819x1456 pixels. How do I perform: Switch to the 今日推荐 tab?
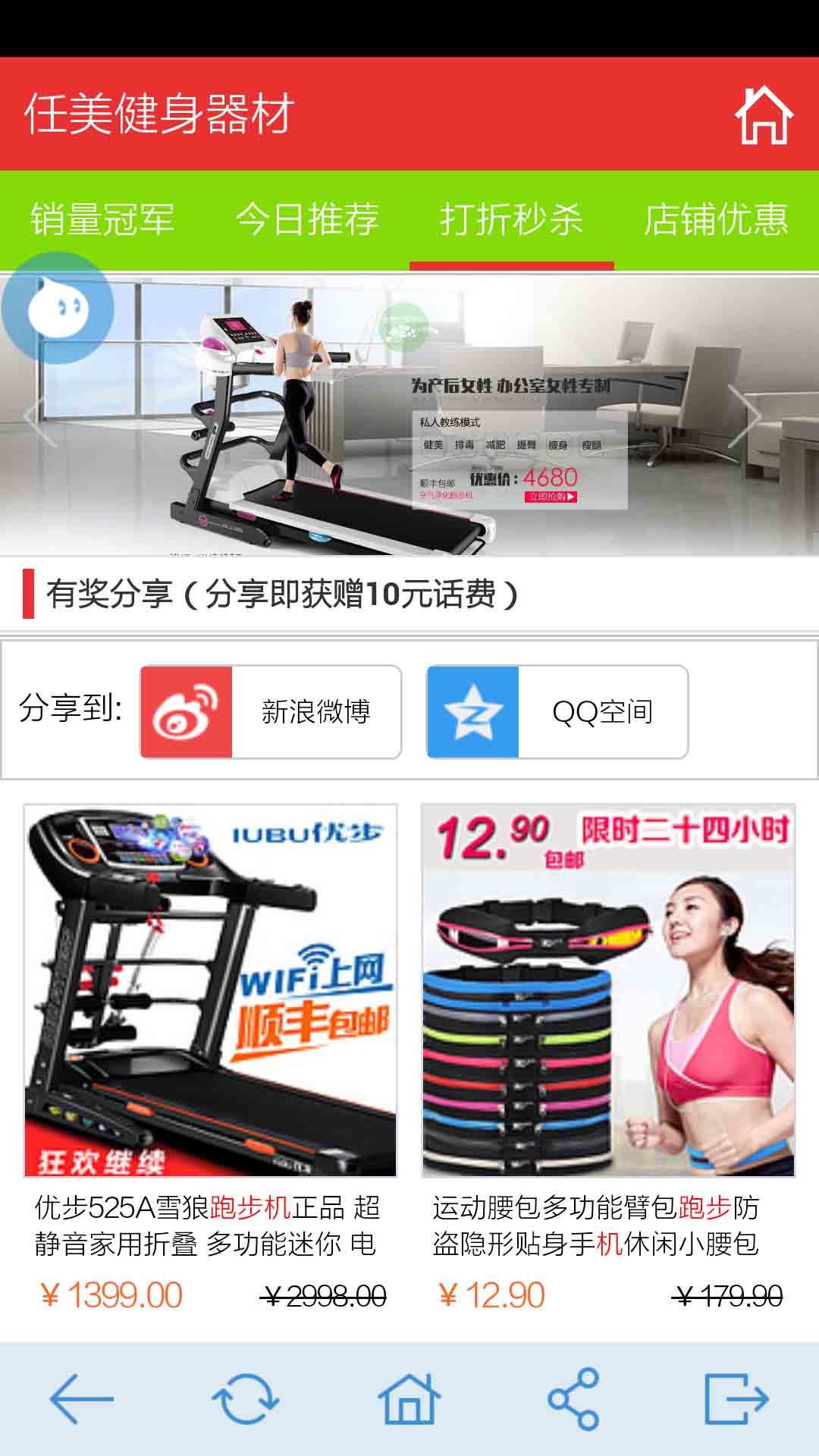(x=307, y=220)
